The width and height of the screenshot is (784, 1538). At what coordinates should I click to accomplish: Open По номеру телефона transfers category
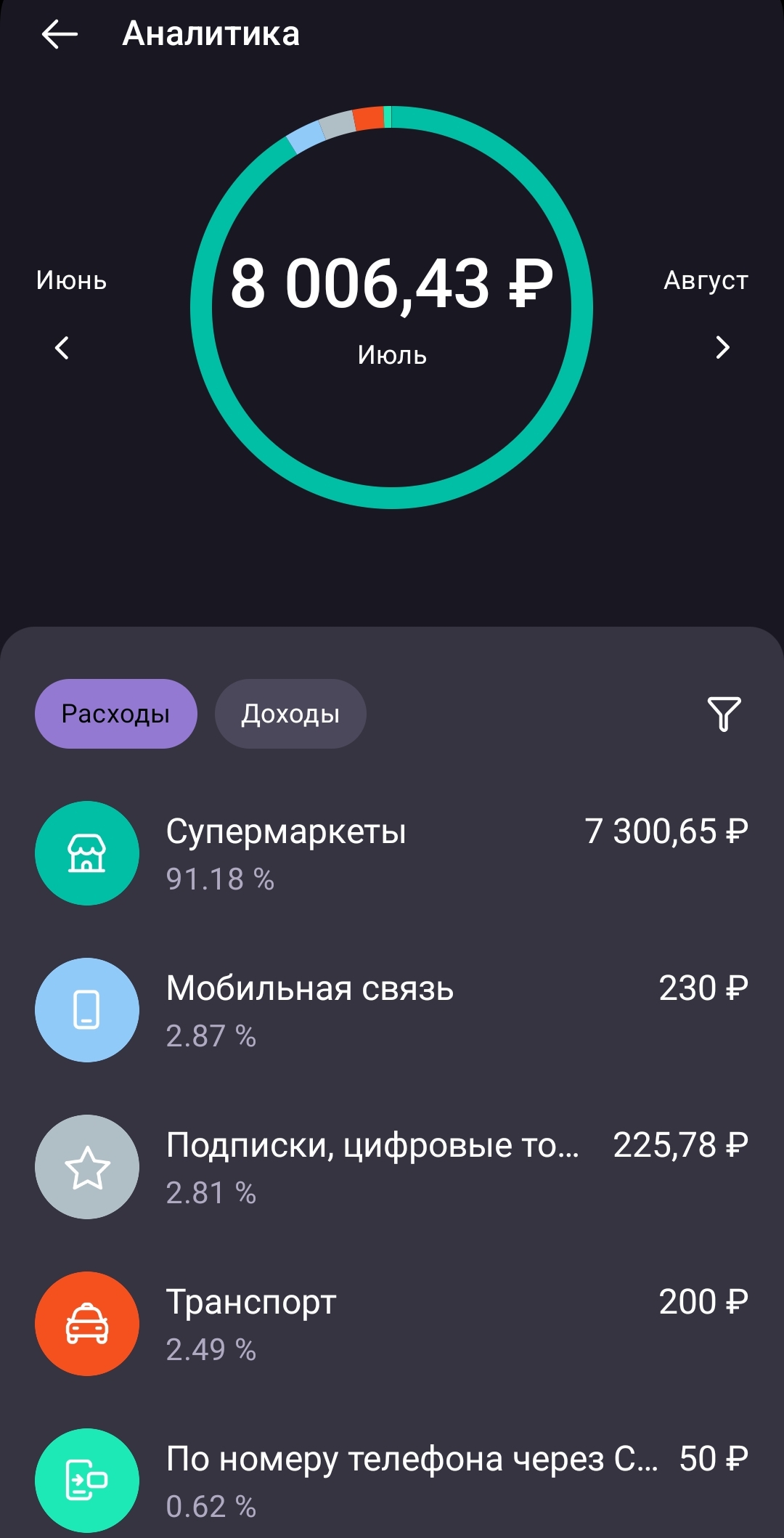pyautogui.click(x=392, y=1481)
